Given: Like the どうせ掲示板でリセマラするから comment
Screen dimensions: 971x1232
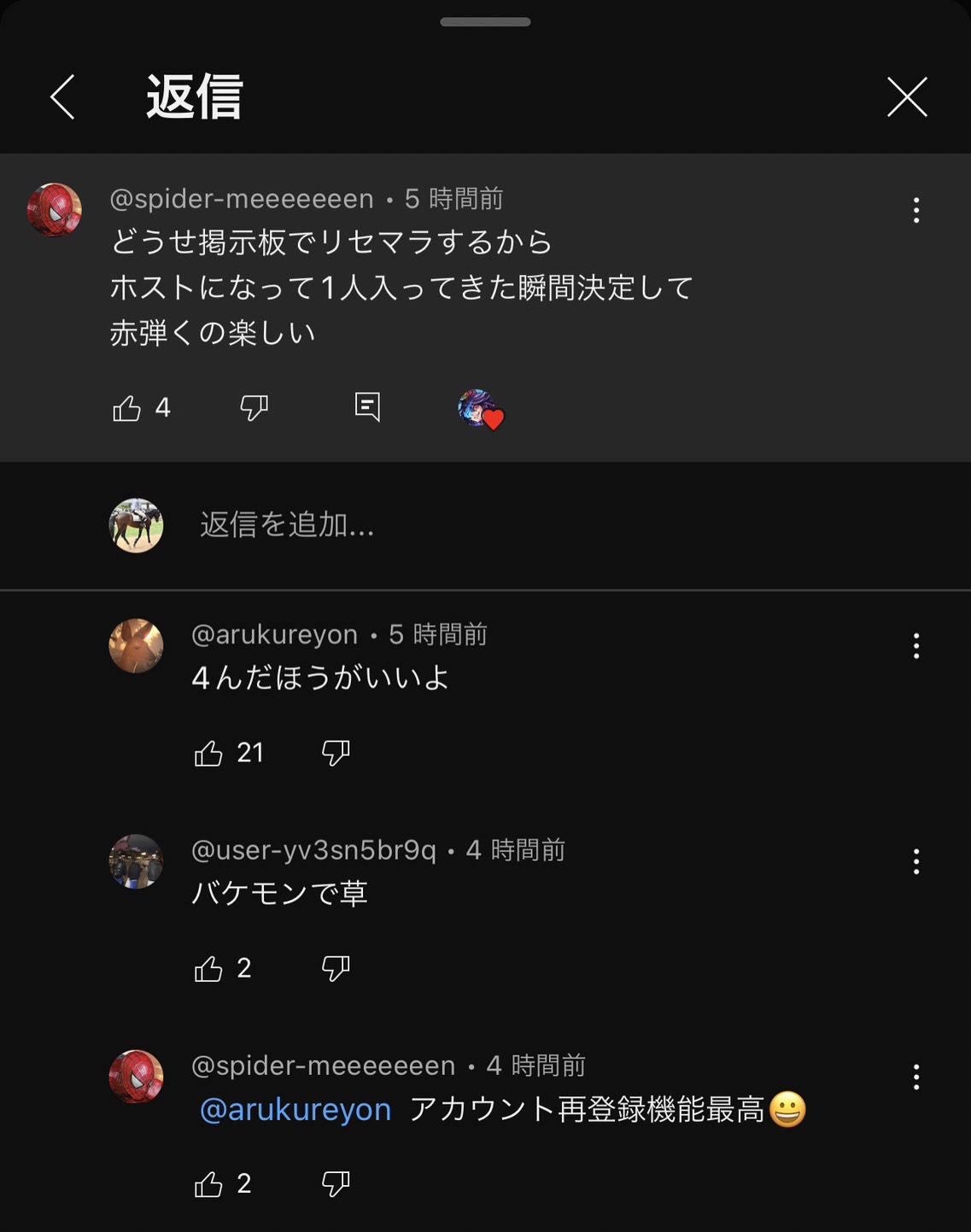Looking at the screenshot, I should click(127, 408).
